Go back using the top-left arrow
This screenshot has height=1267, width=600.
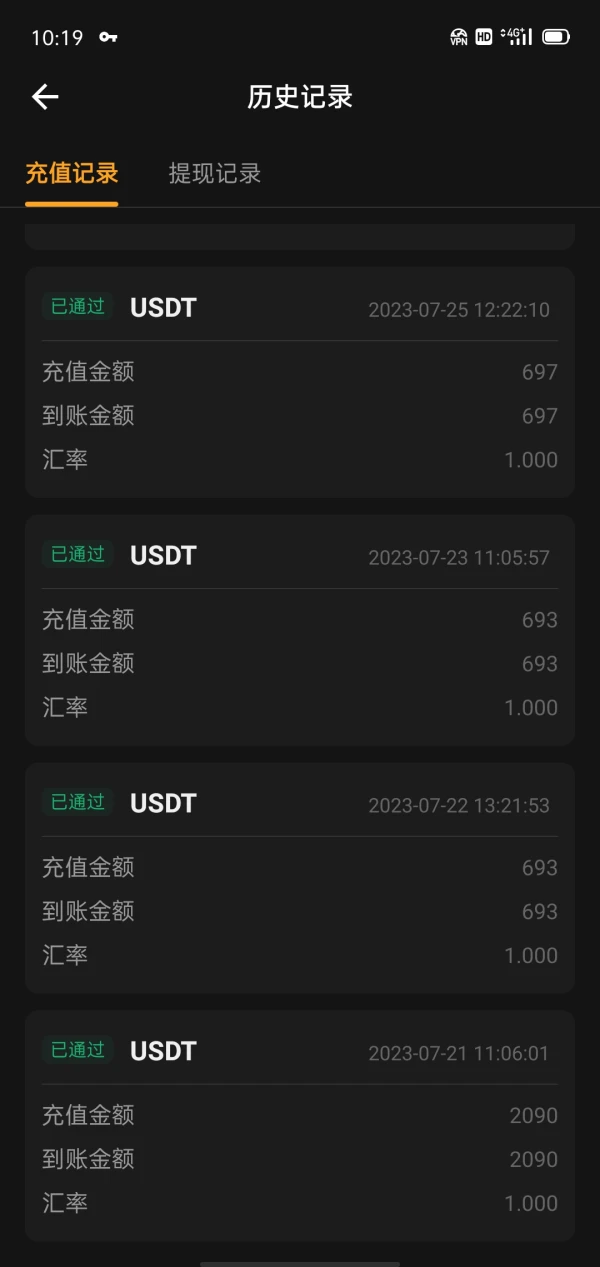[46, 96]
